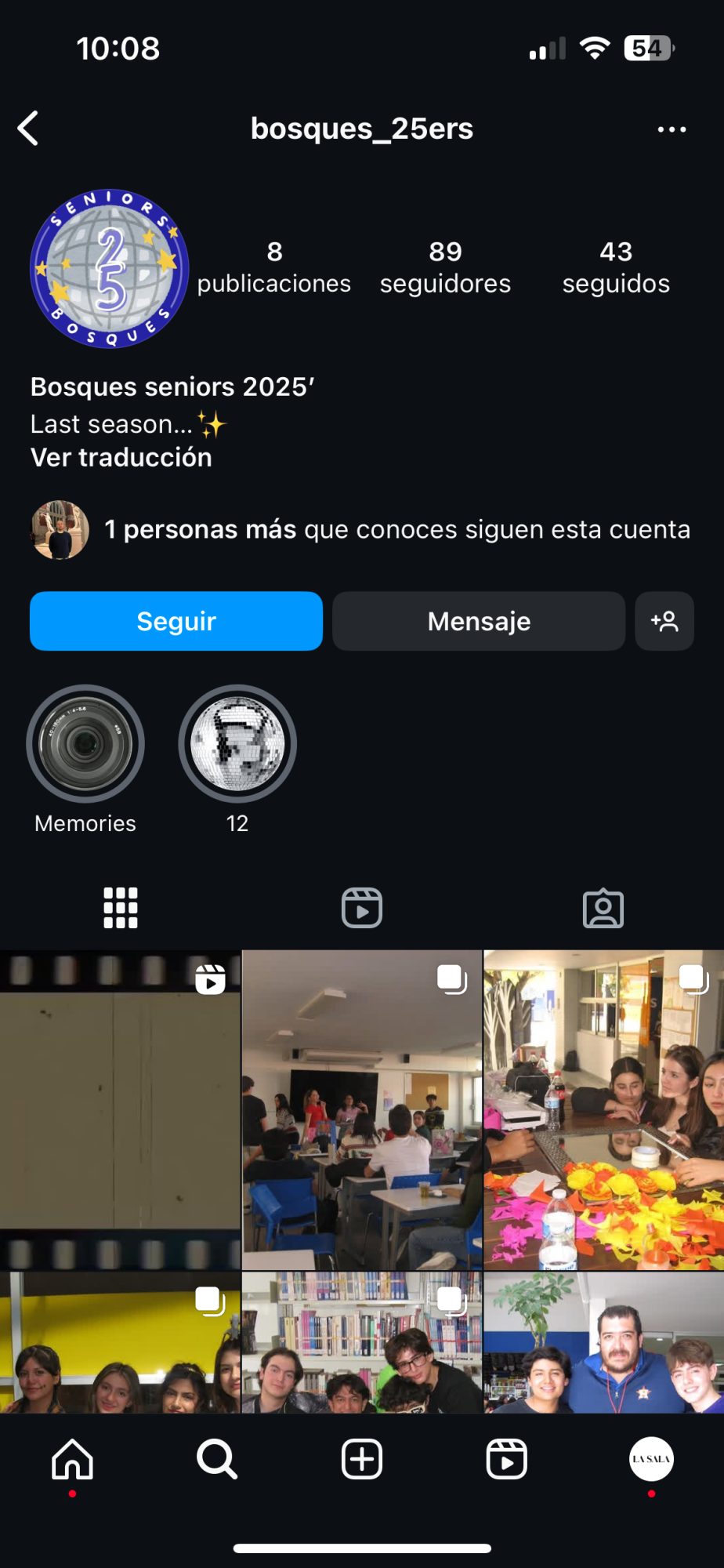Viewport: 724px width, 1568px height.
Task: Go back from the bosques_25ers profile
Action: tap(29, 129)
